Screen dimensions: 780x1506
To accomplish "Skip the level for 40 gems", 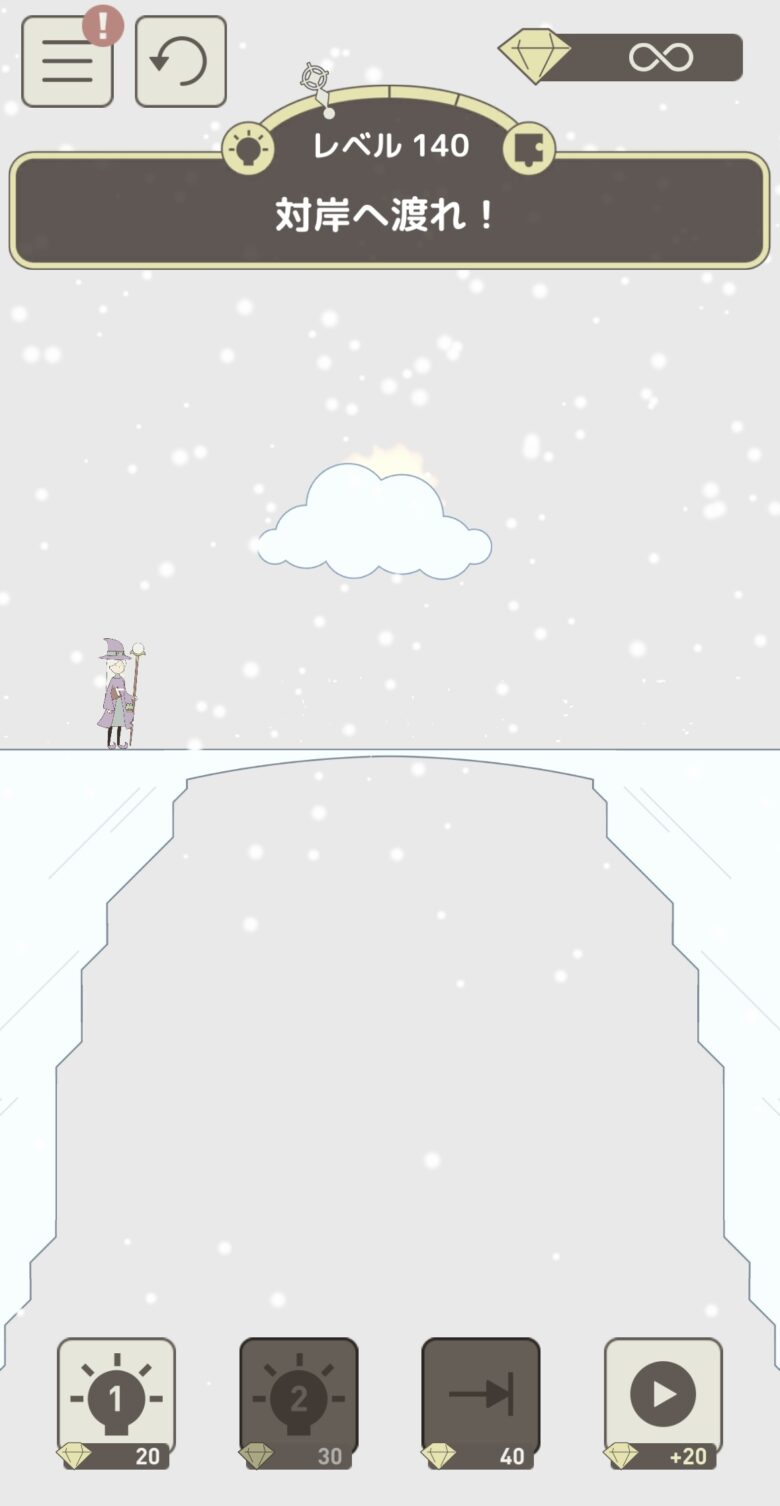I will point(481,1402).
